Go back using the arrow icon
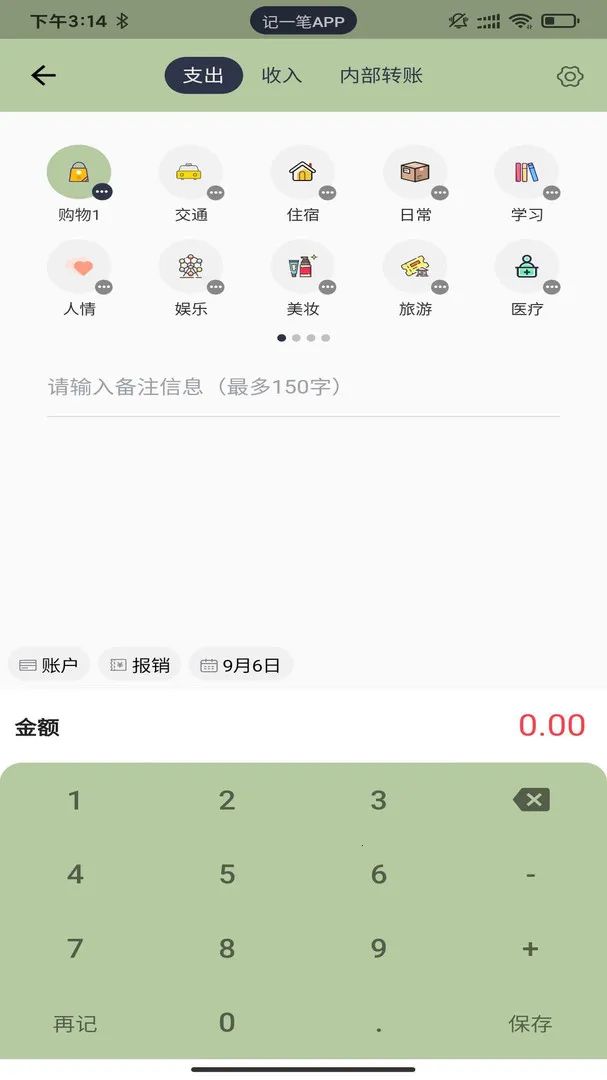The width and height of the screenshot is (607, 1080). [x=43, y=75]
